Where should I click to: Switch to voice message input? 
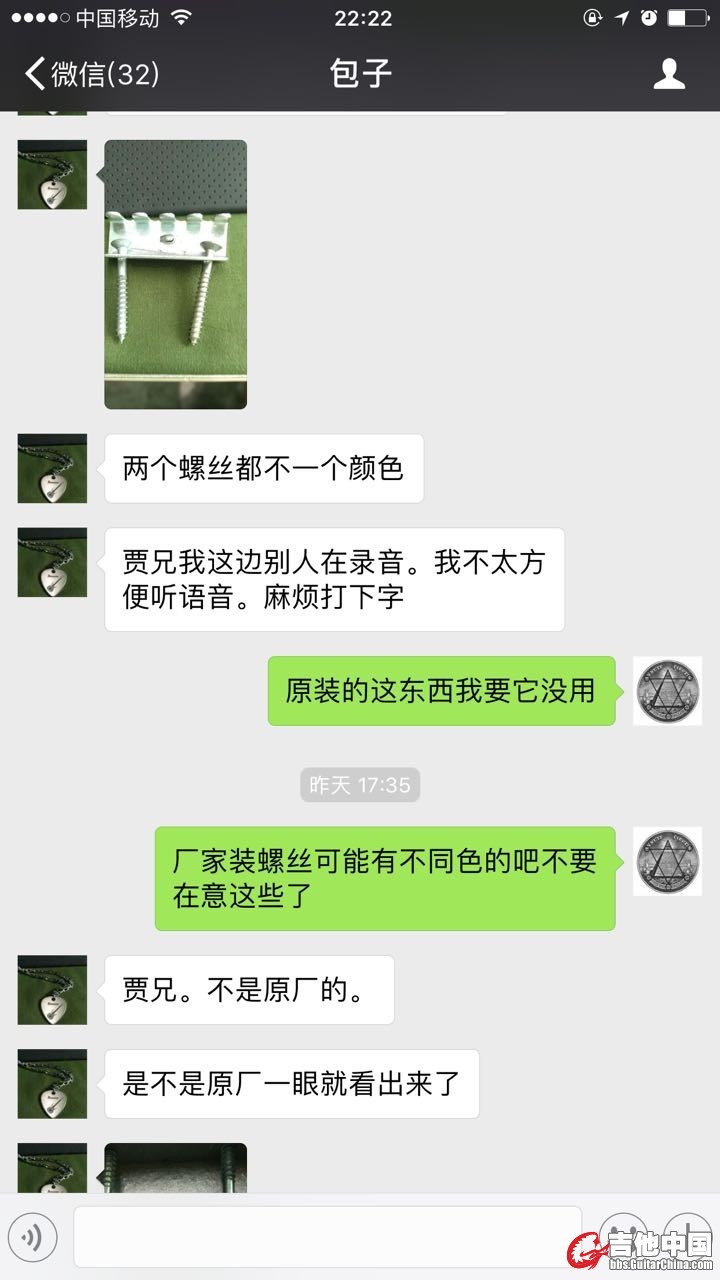32,1239
